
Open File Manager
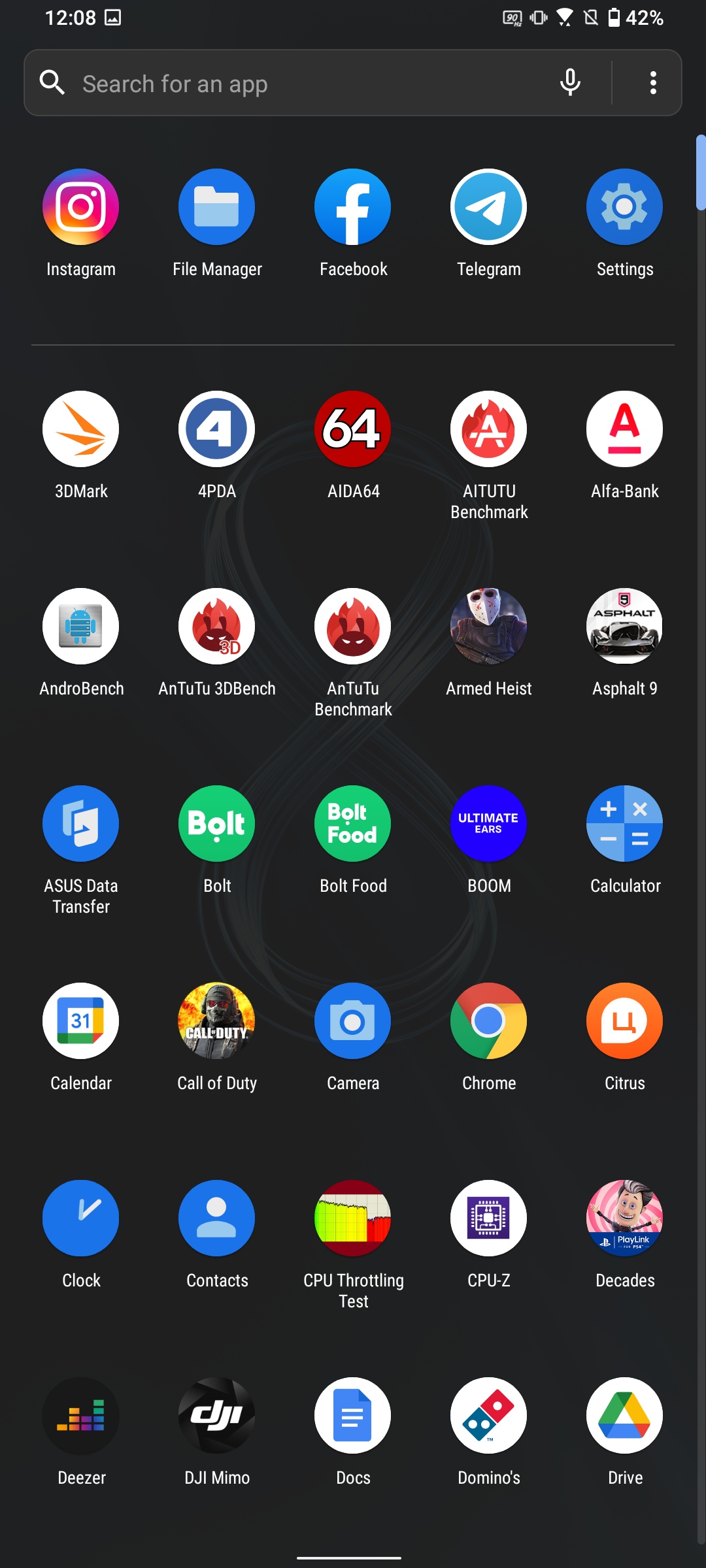[217, 207]
